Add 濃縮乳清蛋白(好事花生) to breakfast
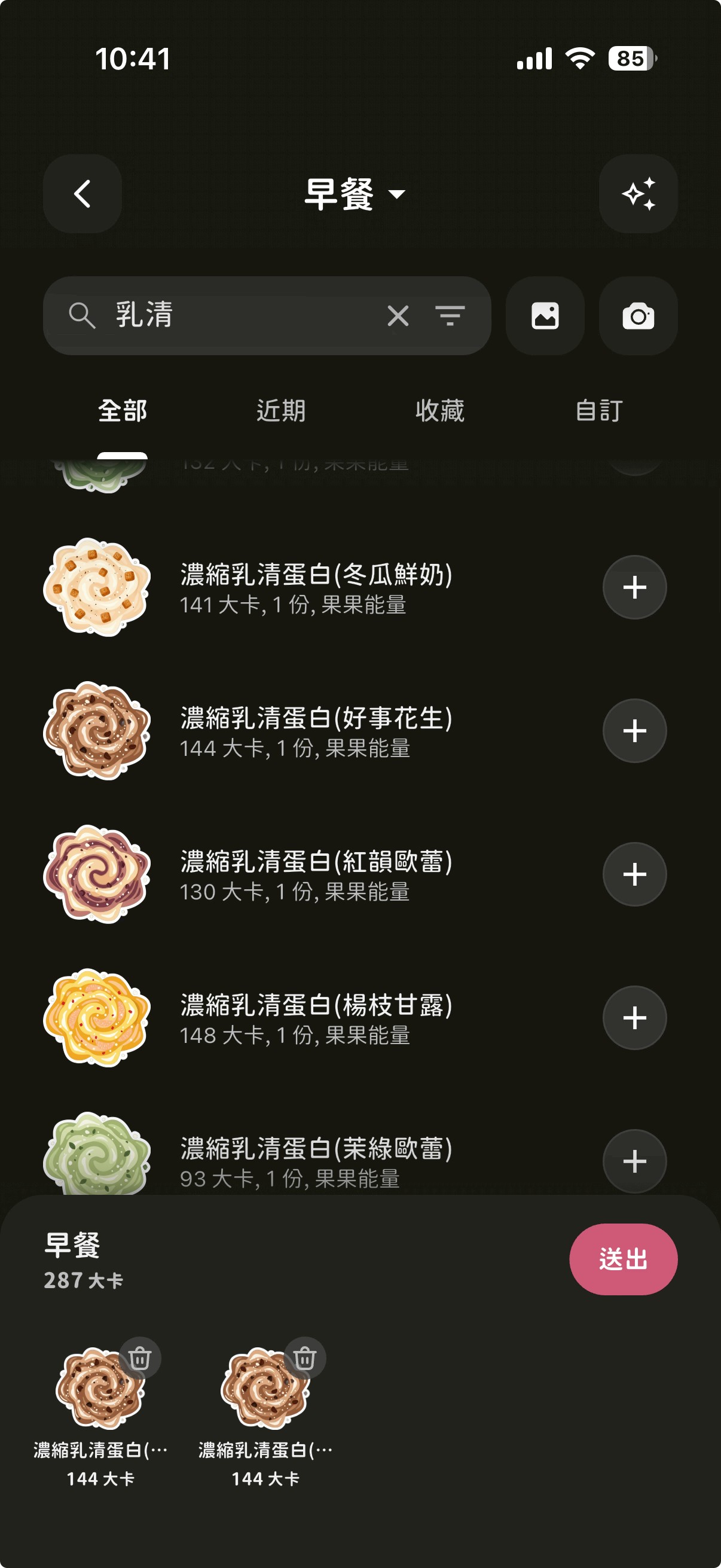721x1568 pixels. coord(634,730)
